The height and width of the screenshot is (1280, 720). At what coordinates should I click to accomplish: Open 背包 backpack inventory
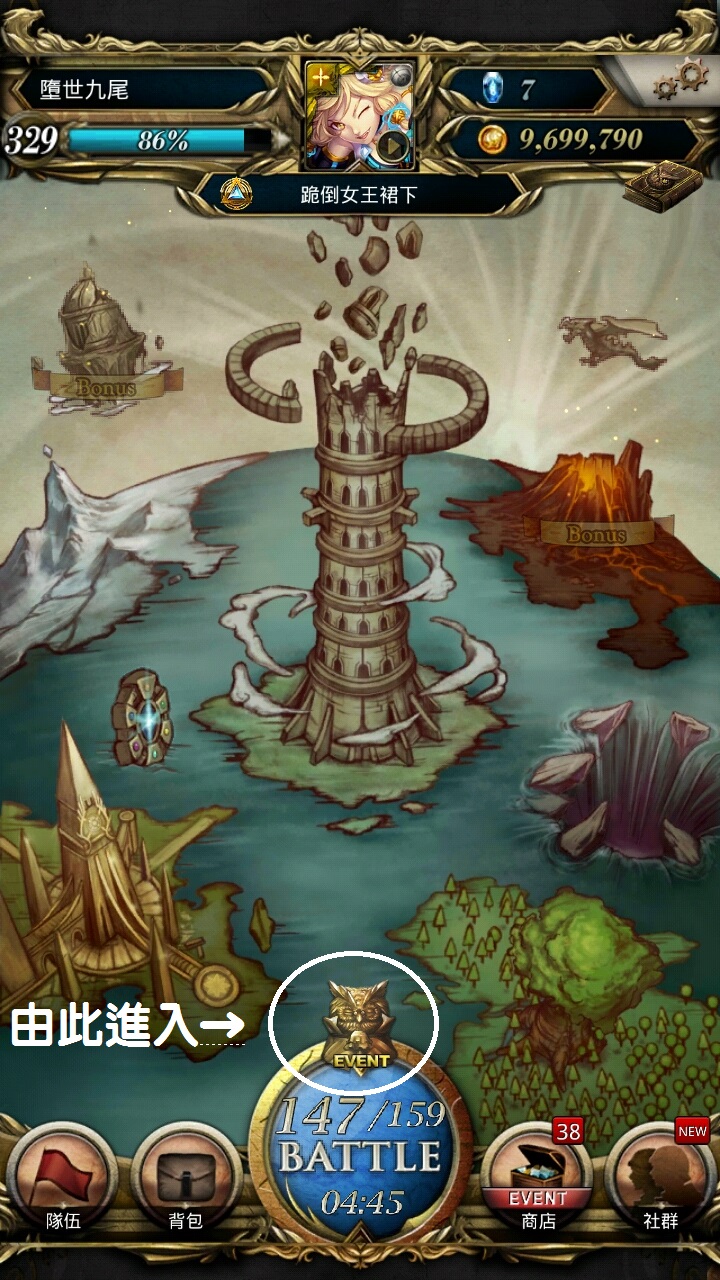[187, 1180]
